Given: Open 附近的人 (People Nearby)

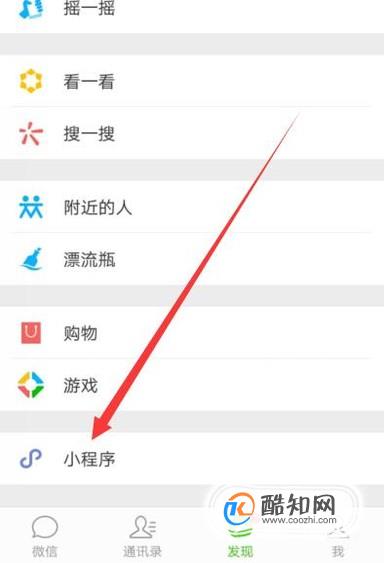Looking at the screenshot, I should [192, 207].
